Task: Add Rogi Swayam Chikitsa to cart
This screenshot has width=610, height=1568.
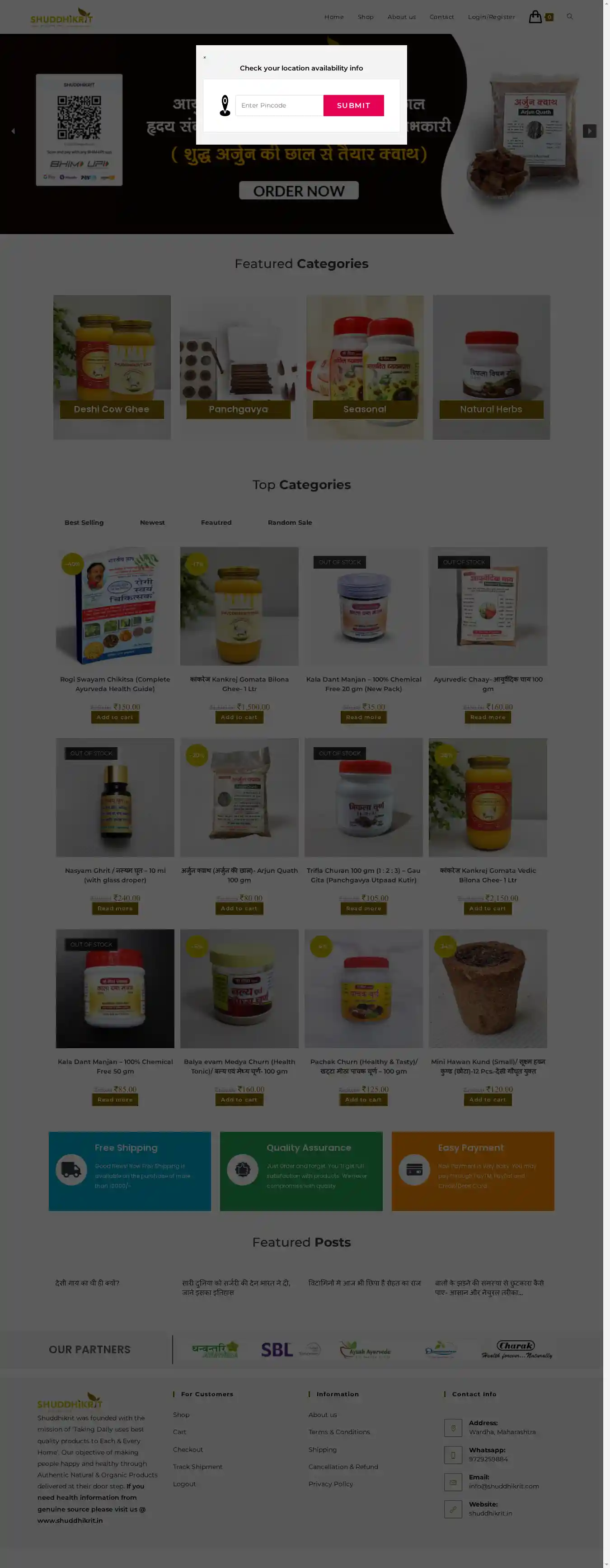Action: point(114,717)
